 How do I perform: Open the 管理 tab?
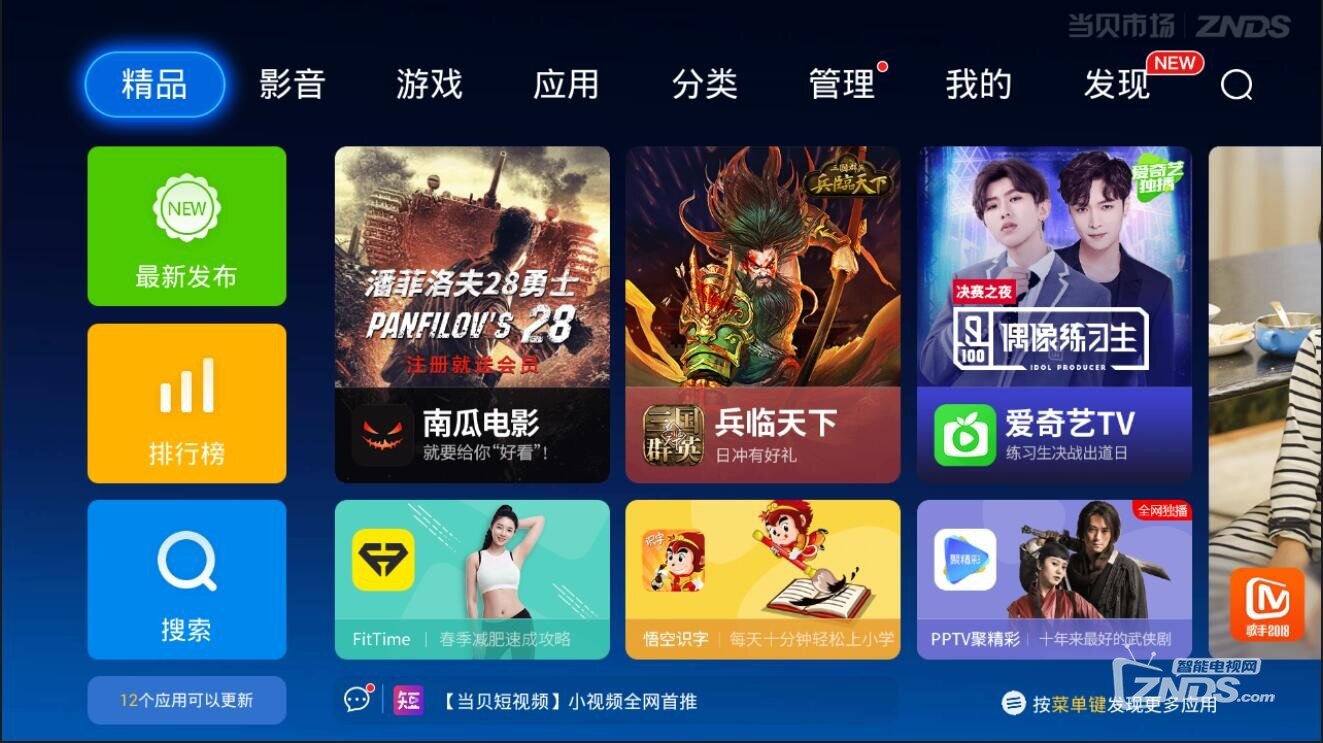point(842,85)
